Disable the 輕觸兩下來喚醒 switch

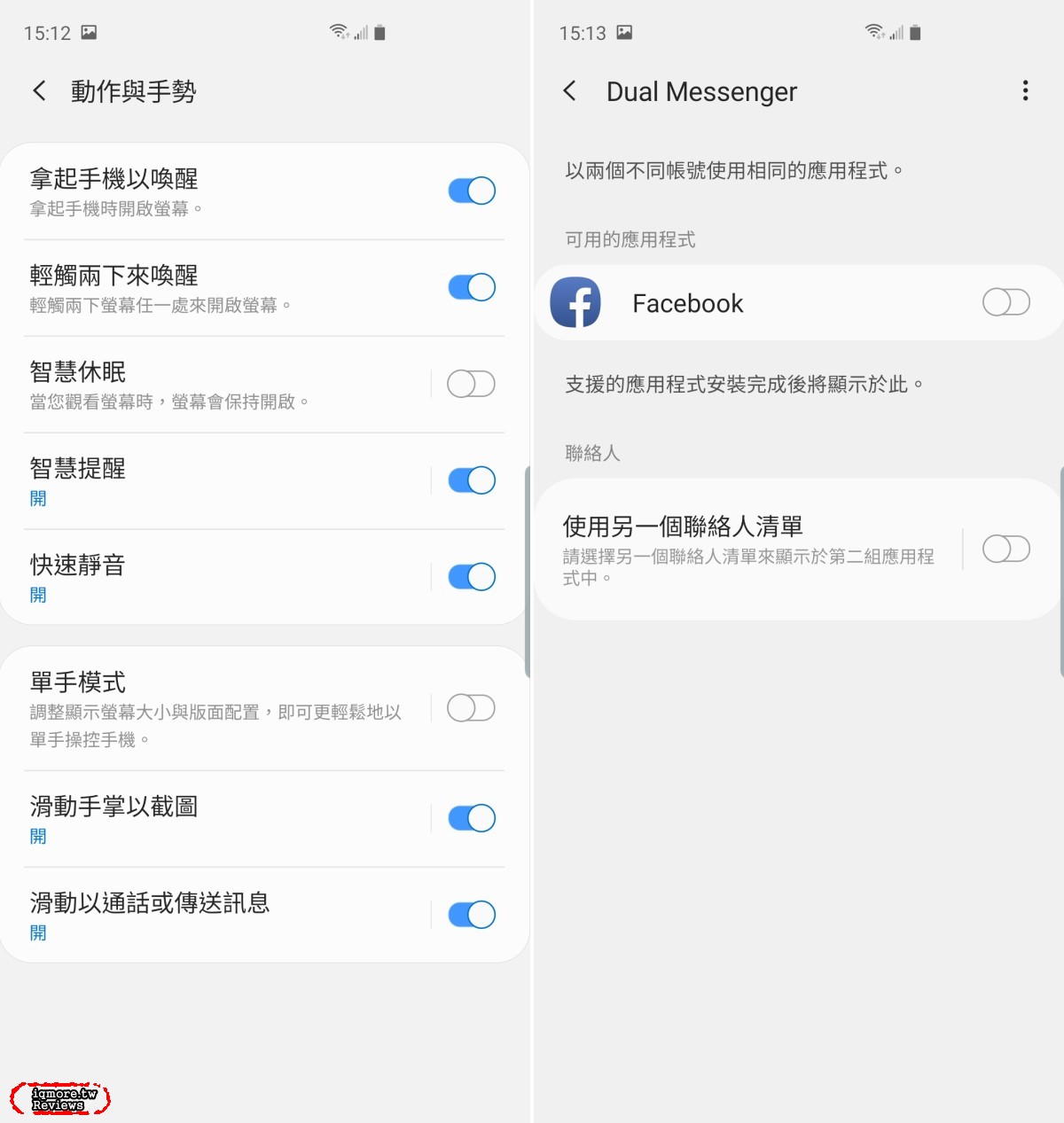471,287
